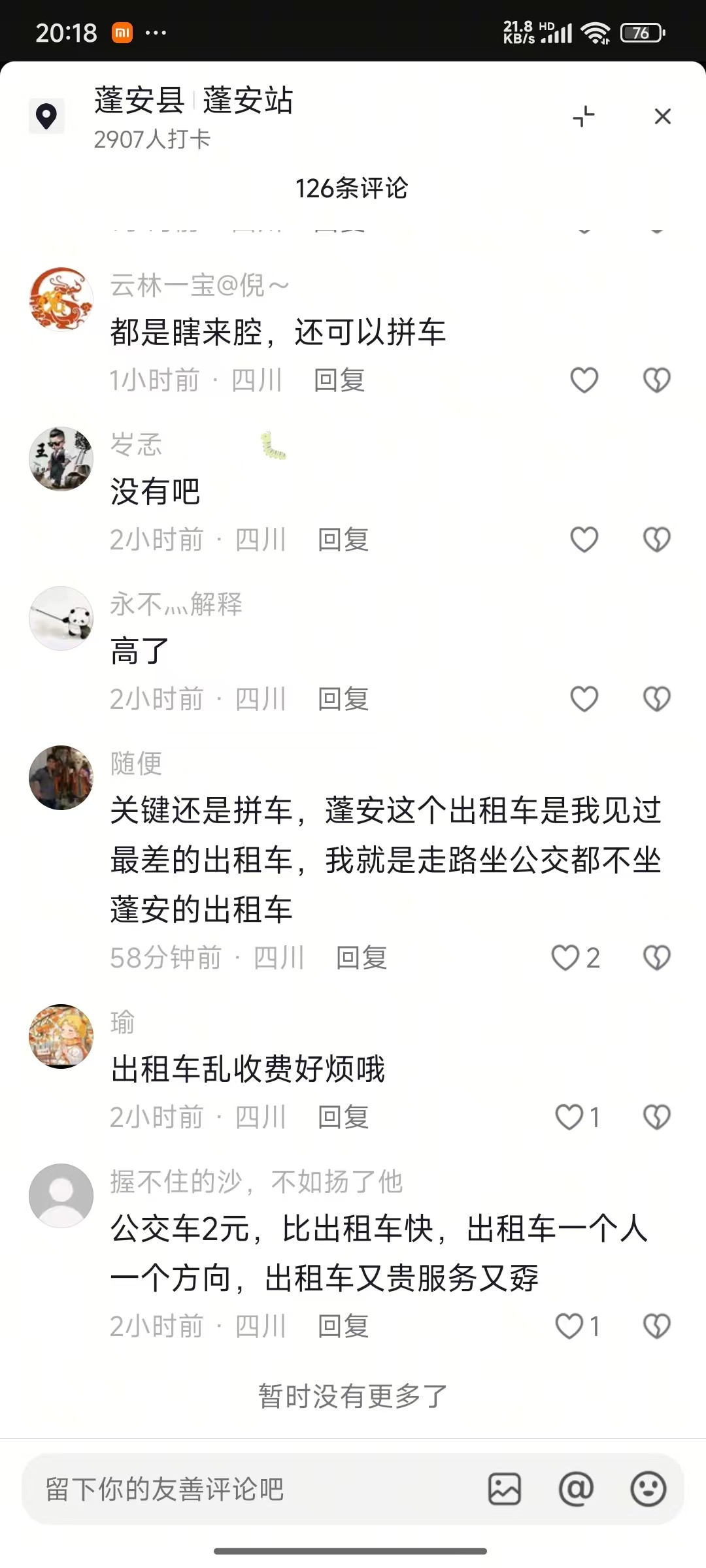Collapse the comments panel with the shrink icon
Screen dimensions: 706x1568
point(584,117)
